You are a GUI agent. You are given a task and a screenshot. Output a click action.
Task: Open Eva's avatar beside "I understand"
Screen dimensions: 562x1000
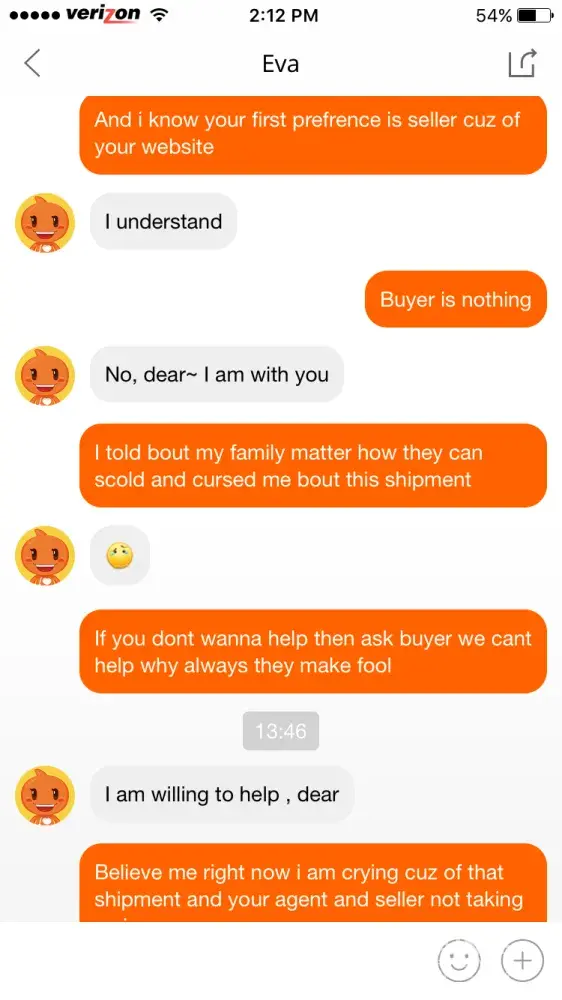pos(45,223)
